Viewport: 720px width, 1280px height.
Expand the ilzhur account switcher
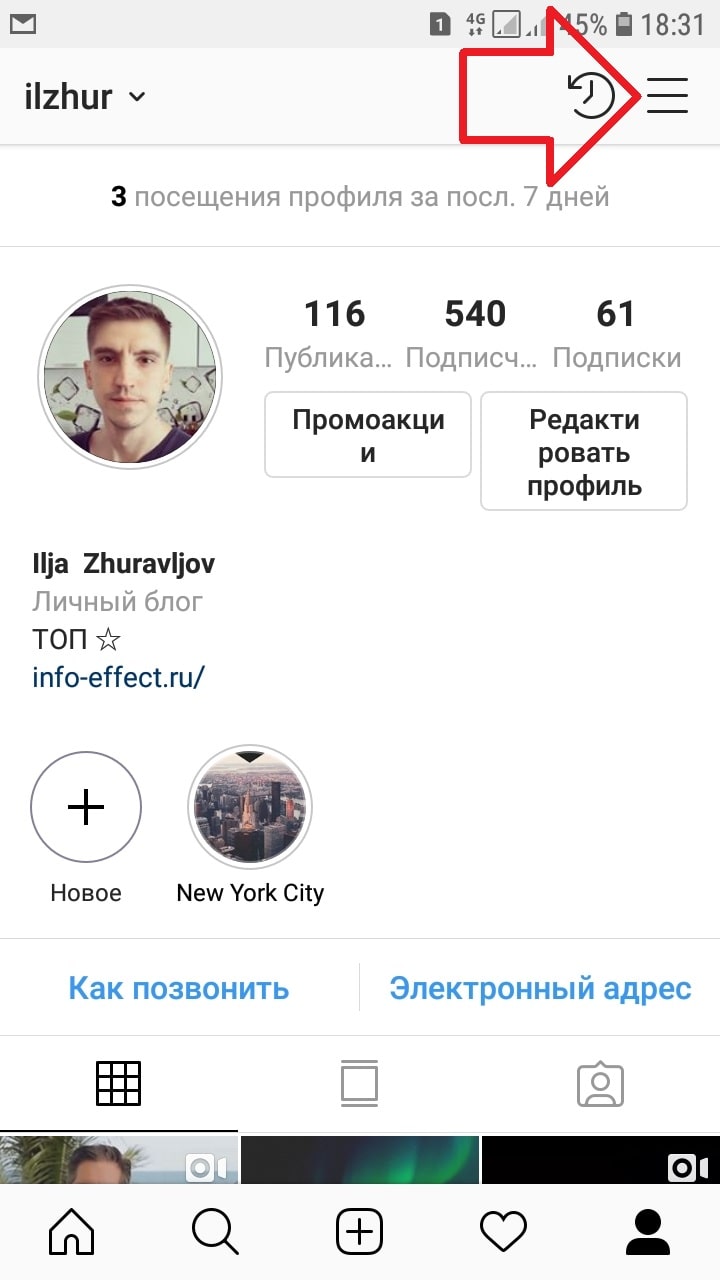(85, 97)
